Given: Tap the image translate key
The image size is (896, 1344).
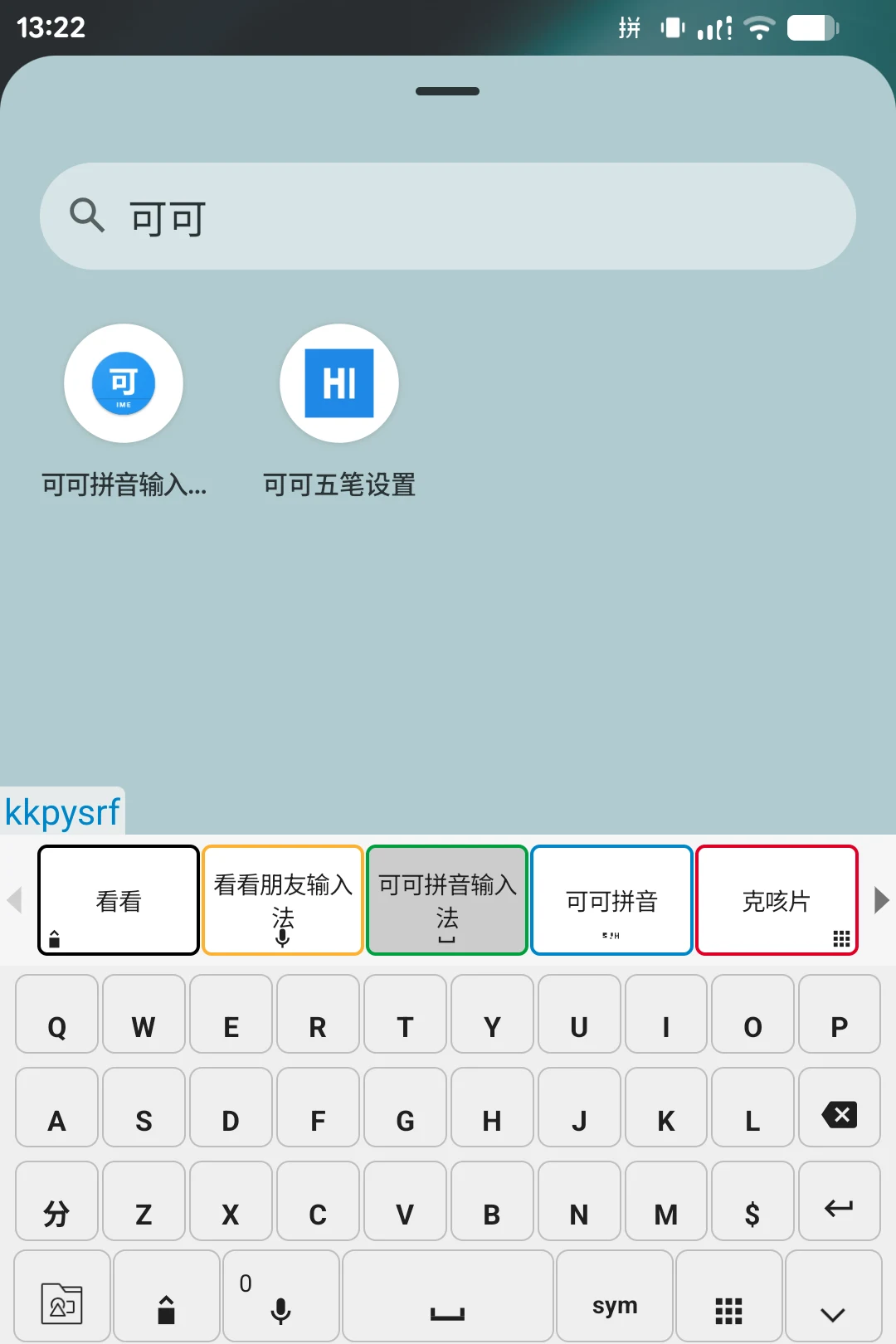Looking at the screenshot, I should [62, 1296].
